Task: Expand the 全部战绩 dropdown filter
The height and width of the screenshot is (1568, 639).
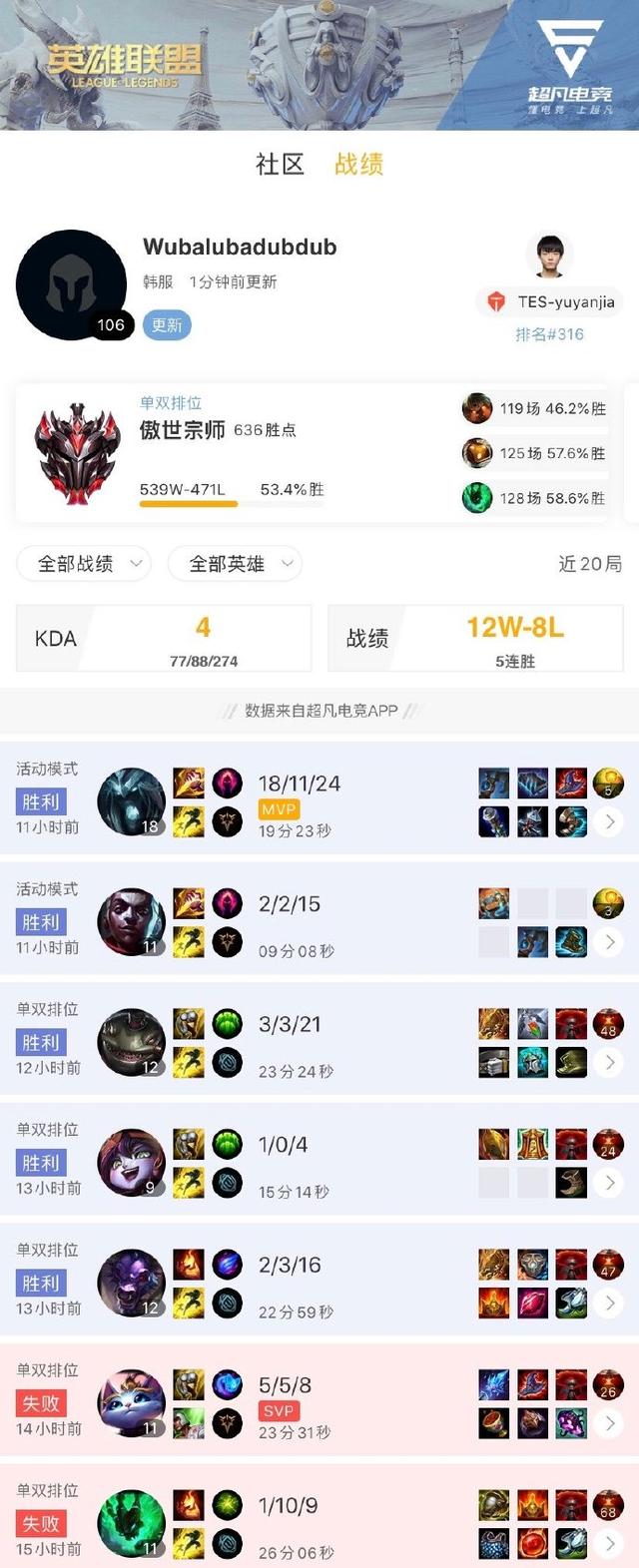Action: coord(84,564)
